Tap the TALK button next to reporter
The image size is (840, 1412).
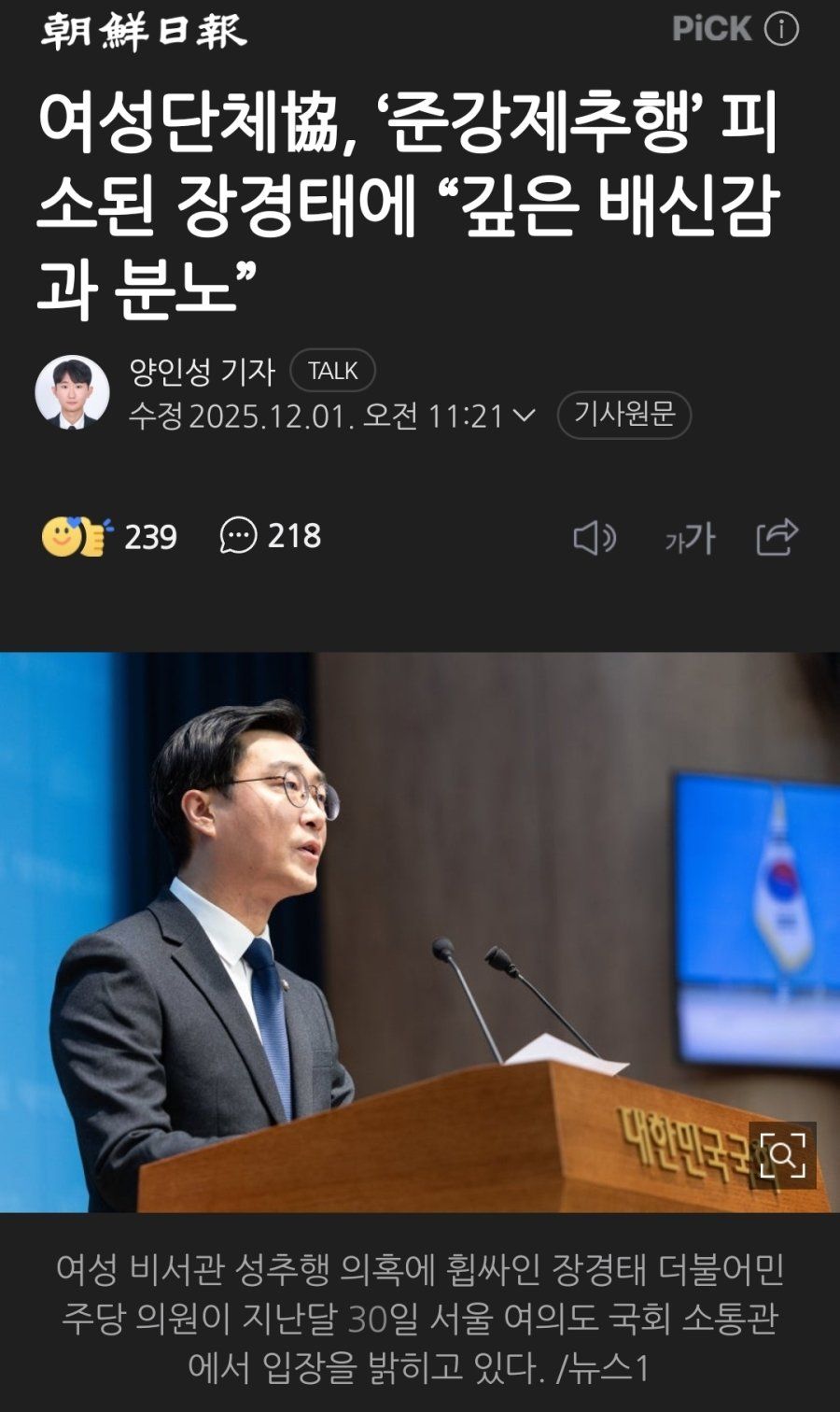pos(332,371)
